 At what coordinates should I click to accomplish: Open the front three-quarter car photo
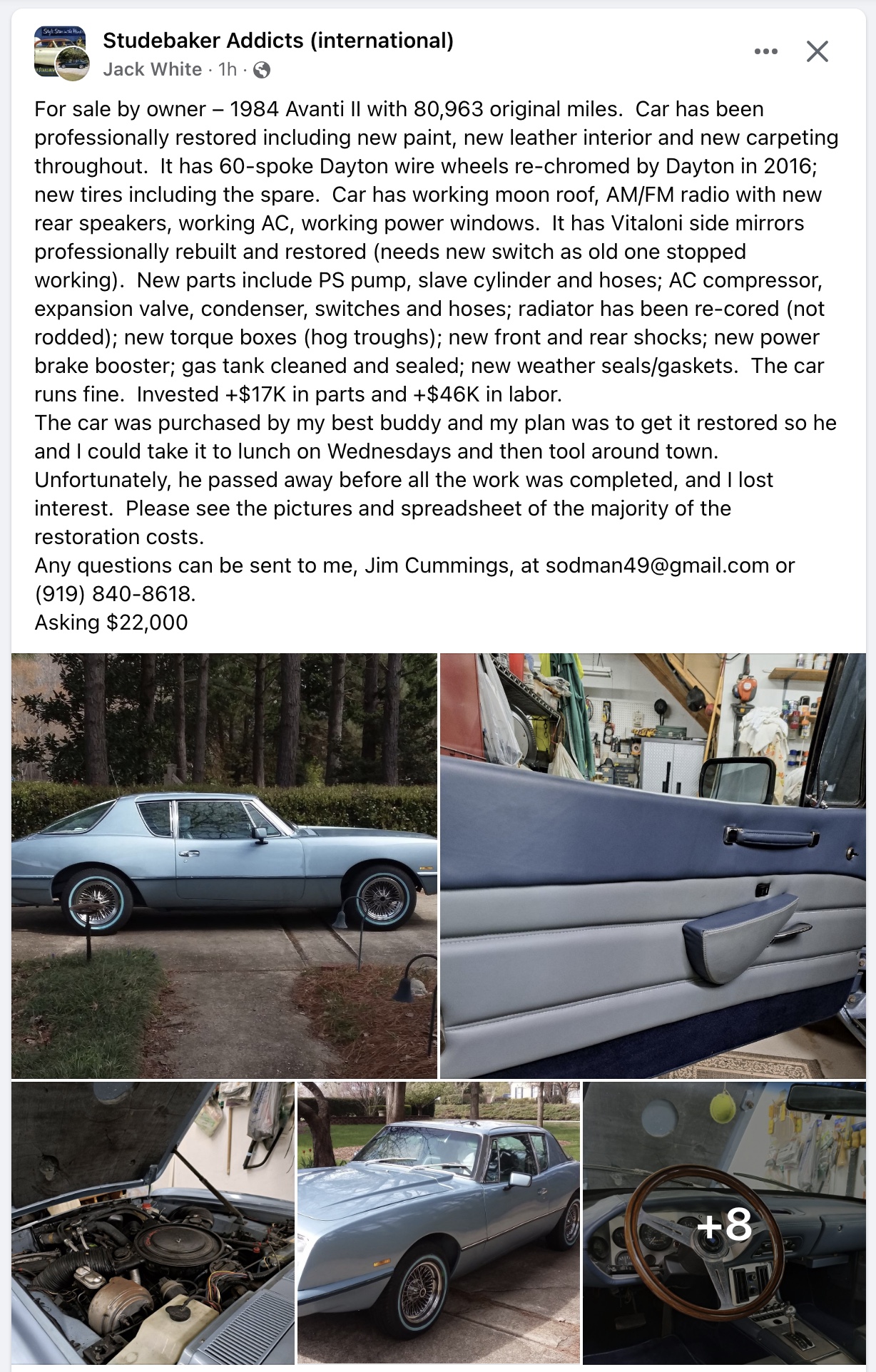coord(438,1222)
